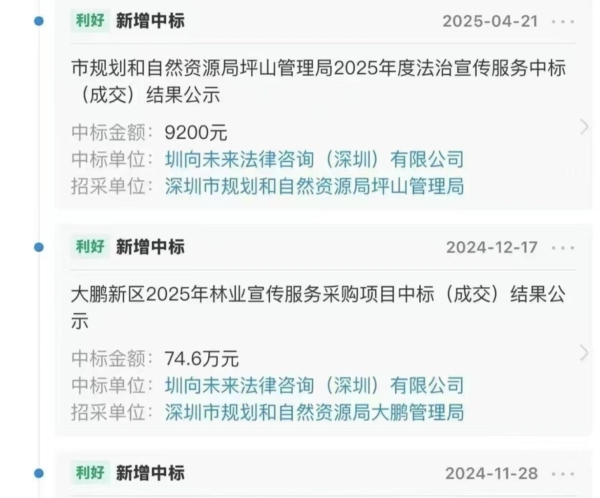Open the 深圳市规划和自然资源局坪山管理局 link
This screenshot has width=600, height=498.
(x=313, y=186)
